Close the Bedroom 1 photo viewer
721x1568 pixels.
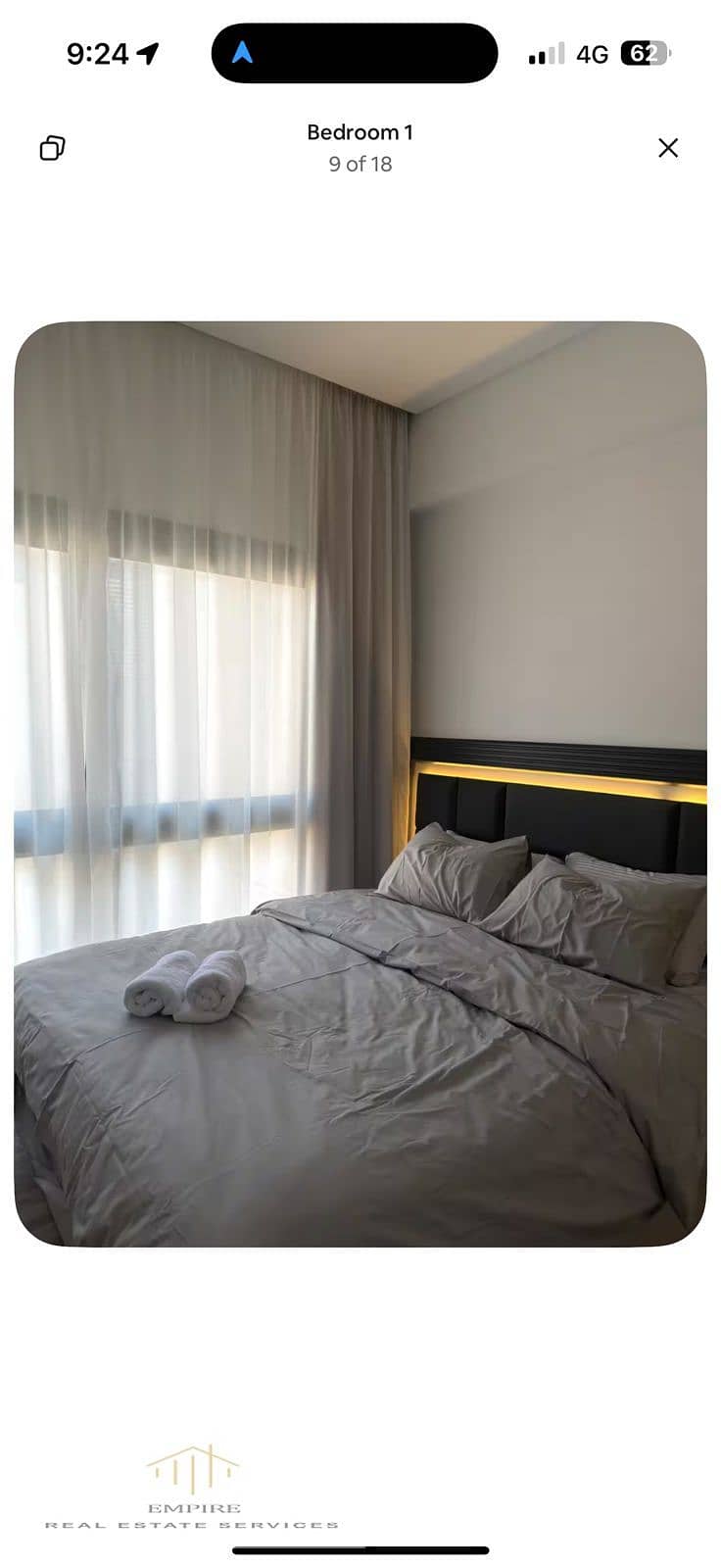pyautogui.click(x=668, y=148)
